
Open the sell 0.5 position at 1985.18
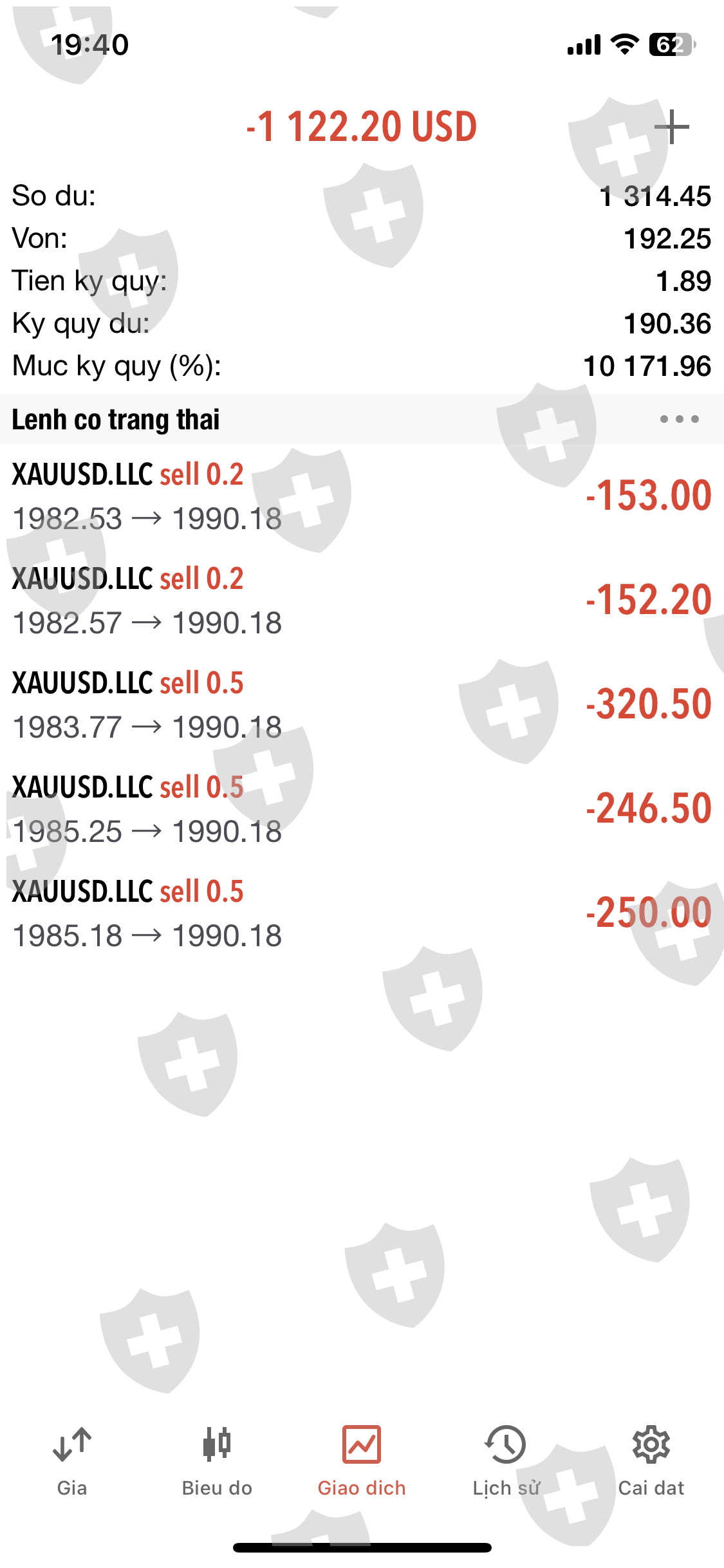click(x=362, y=913)
